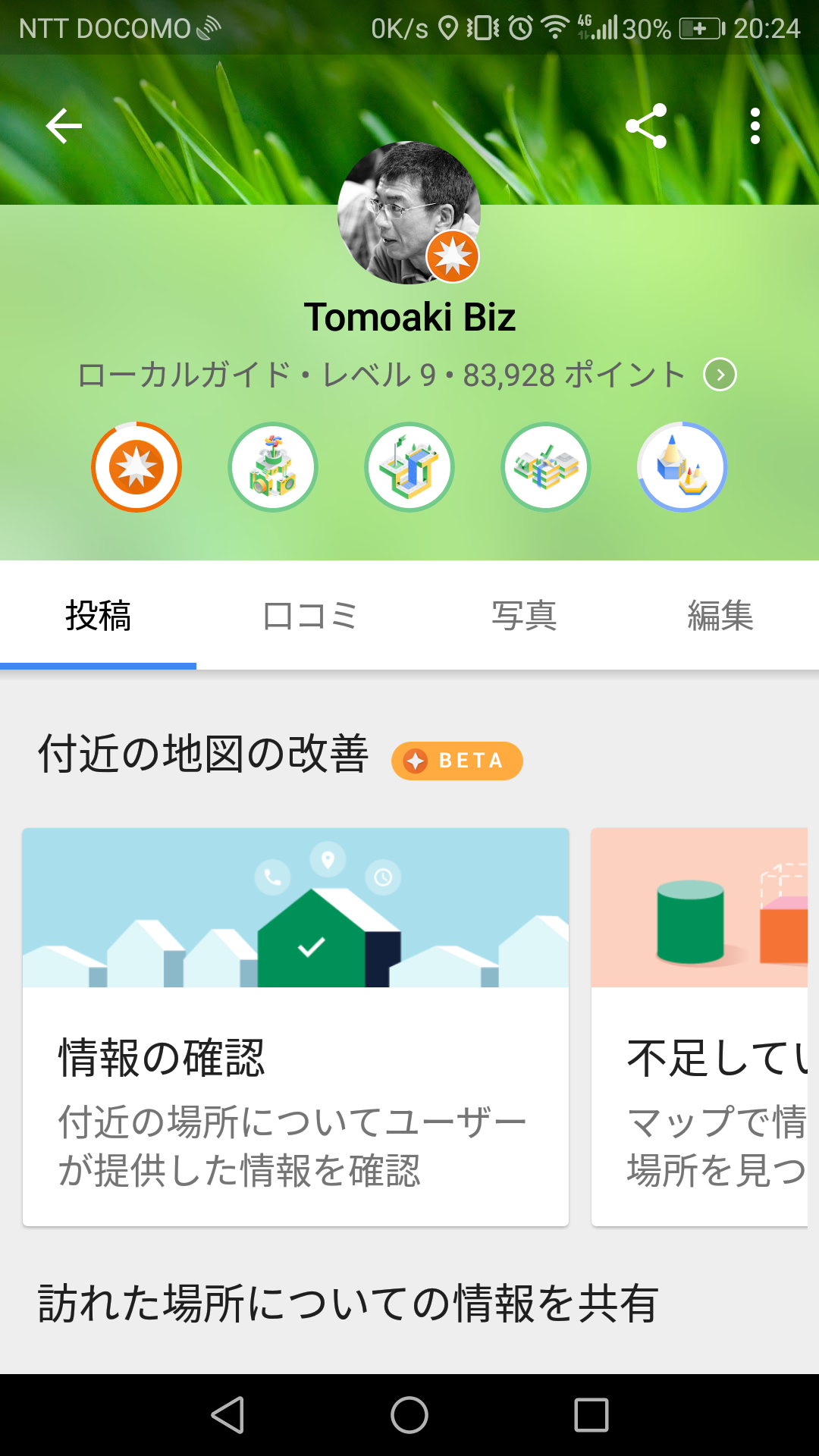The image size is (819, 1456).
Task: Open the camera and flower badge
Action: pos(273,467)
